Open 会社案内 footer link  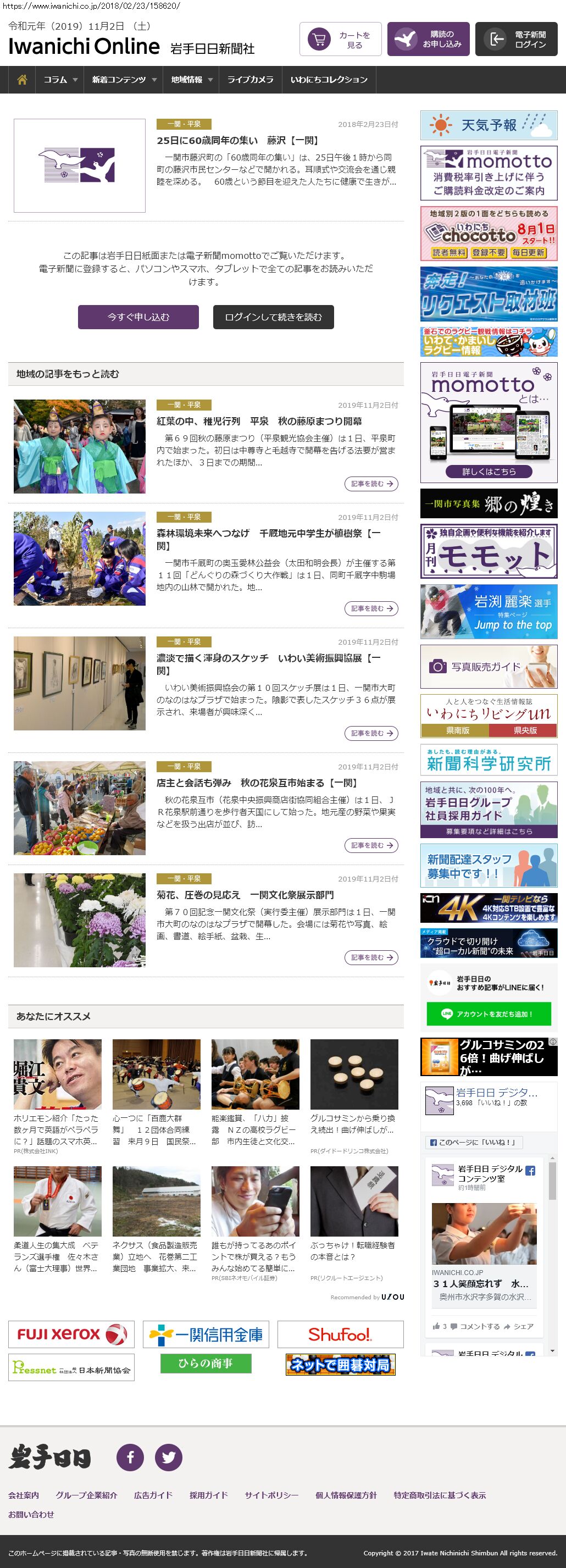pyautogui.click(x=24, y=1495)
